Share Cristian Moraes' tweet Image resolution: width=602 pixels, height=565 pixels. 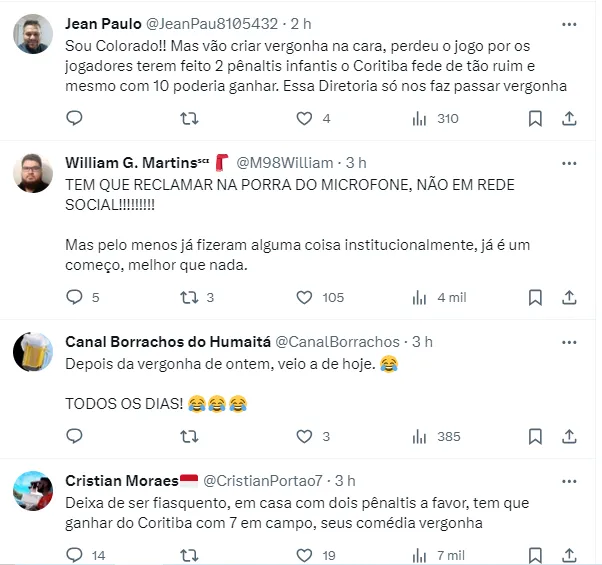click(569, 555)
